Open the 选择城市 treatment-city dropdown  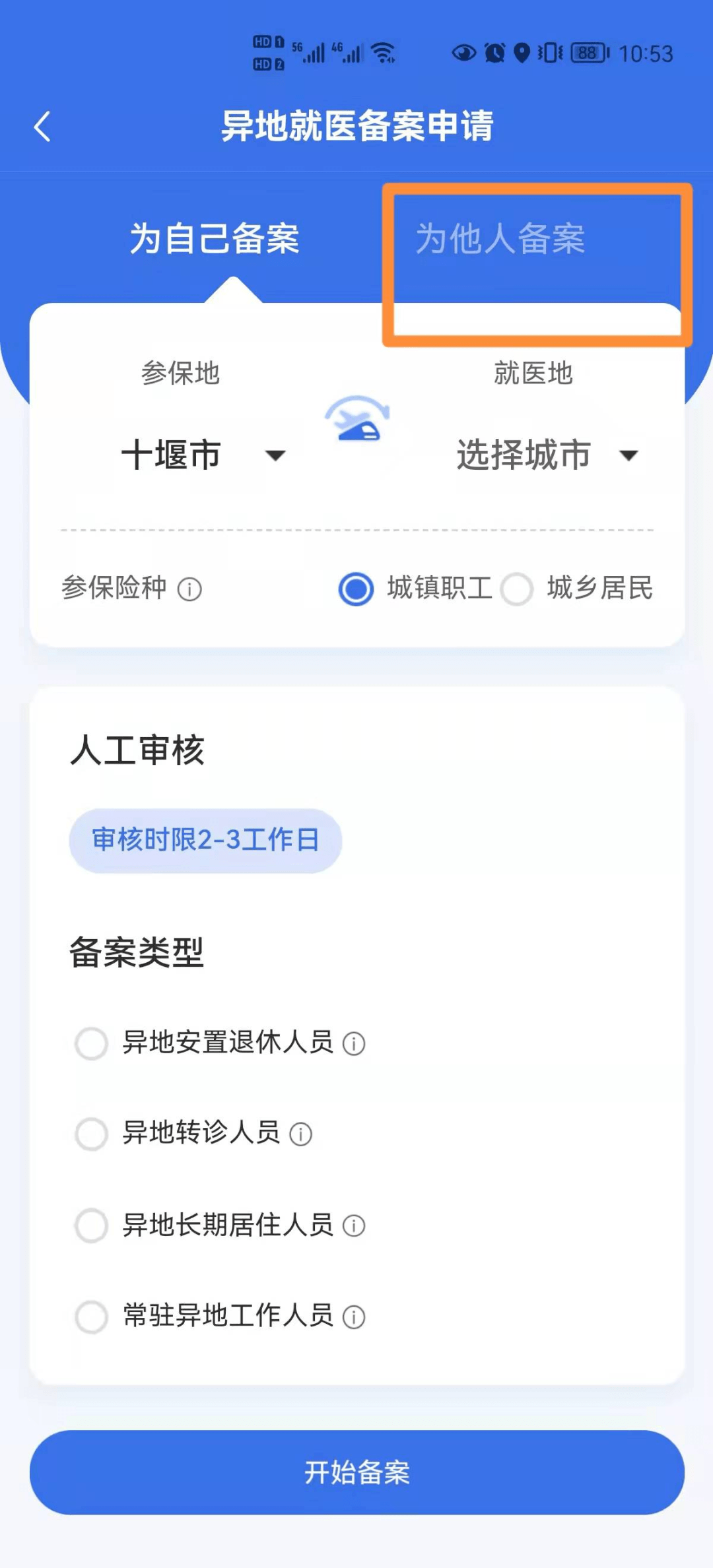(548, 455)
